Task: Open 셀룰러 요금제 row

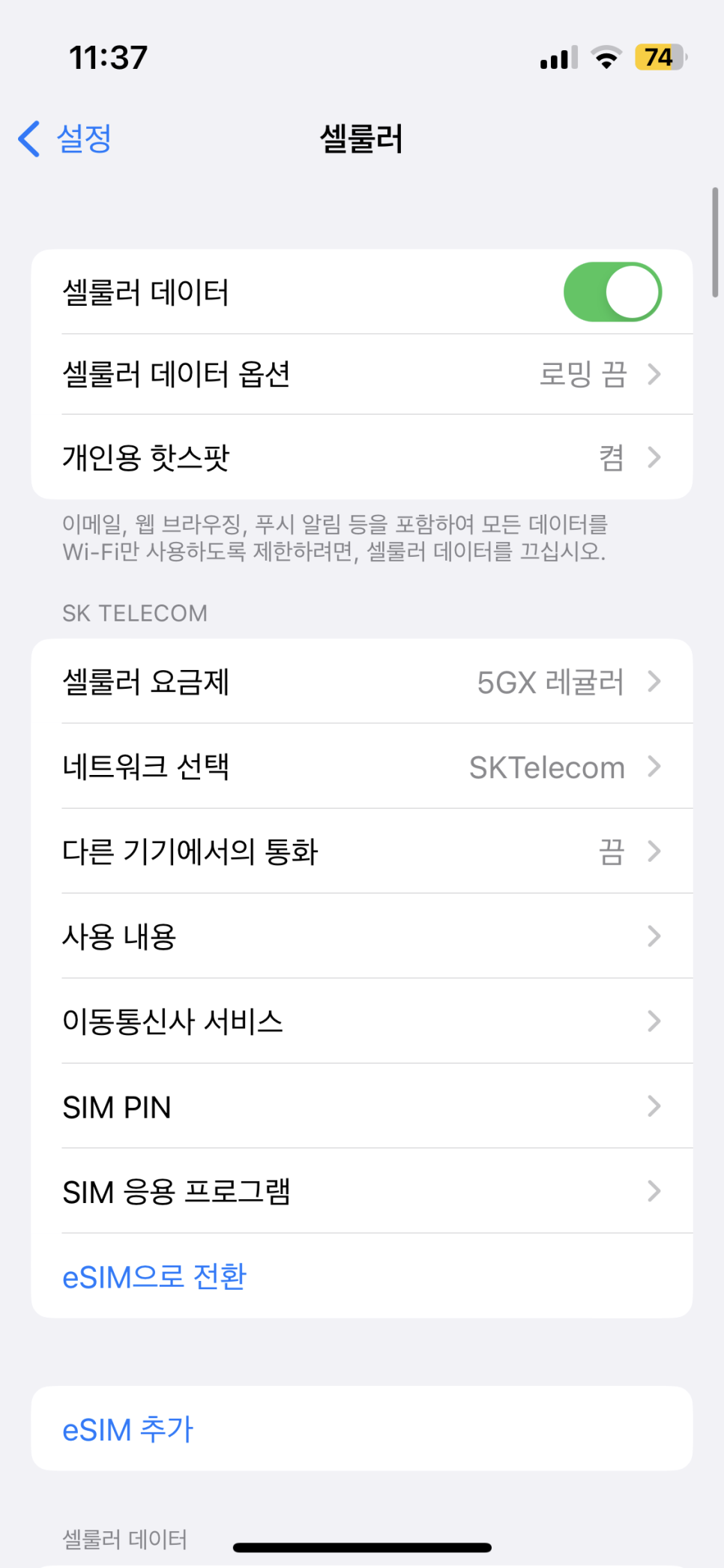Action: [x=362, y=681]
